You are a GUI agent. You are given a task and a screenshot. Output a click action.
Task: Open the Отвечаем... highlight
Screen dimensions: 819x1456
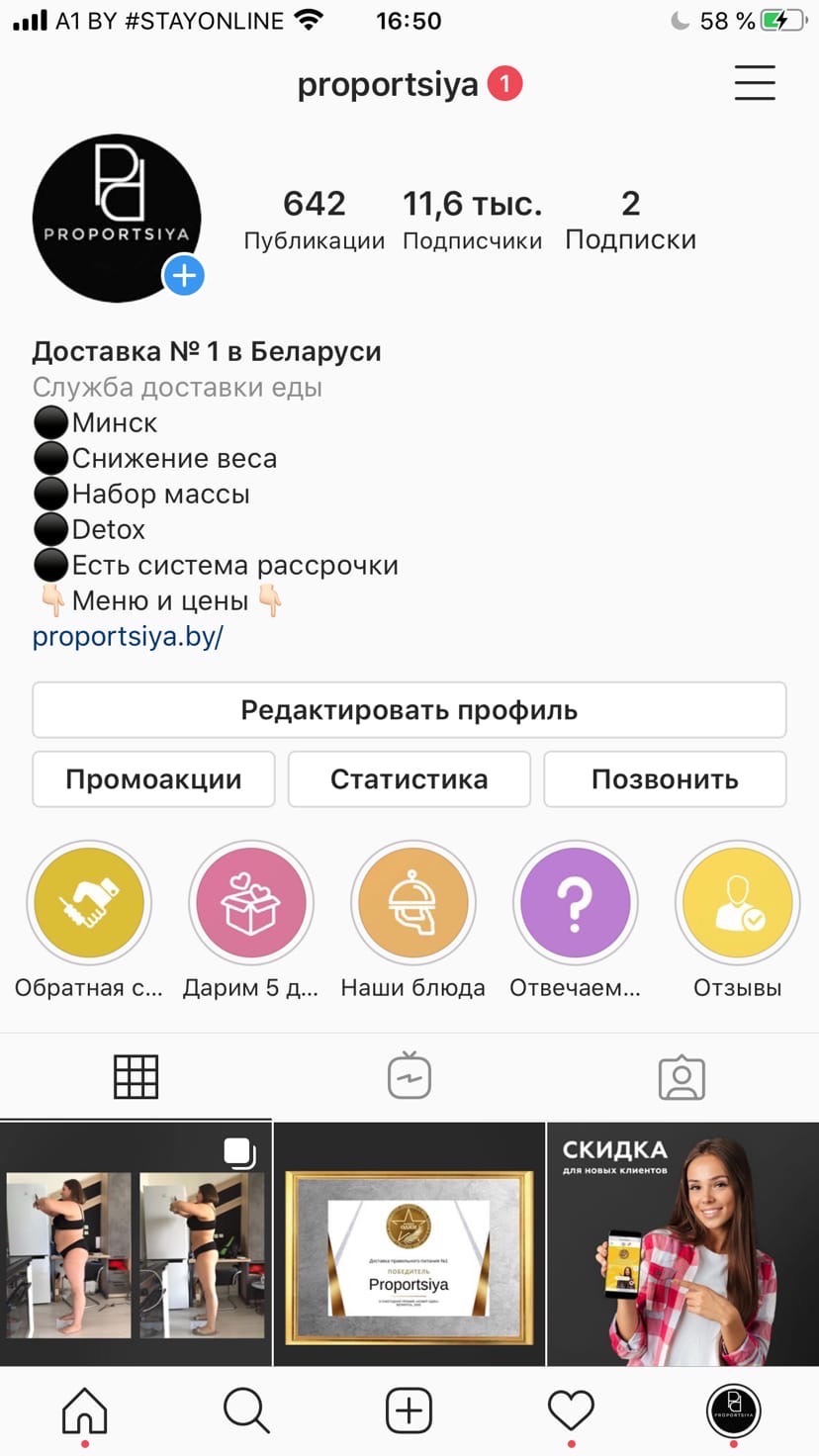576,903
